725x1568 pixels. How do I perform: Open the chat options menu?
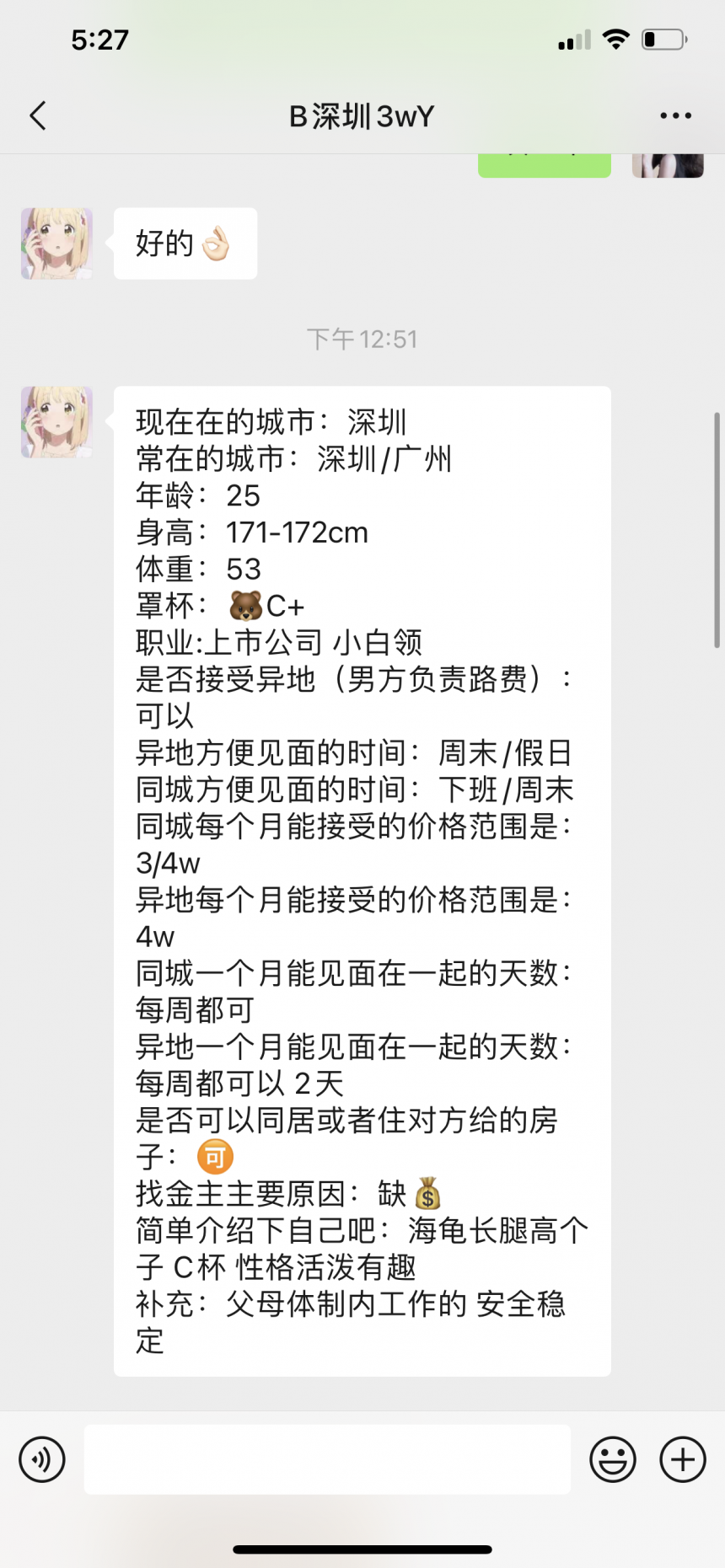pyautogui.click(x=675, y=116)
